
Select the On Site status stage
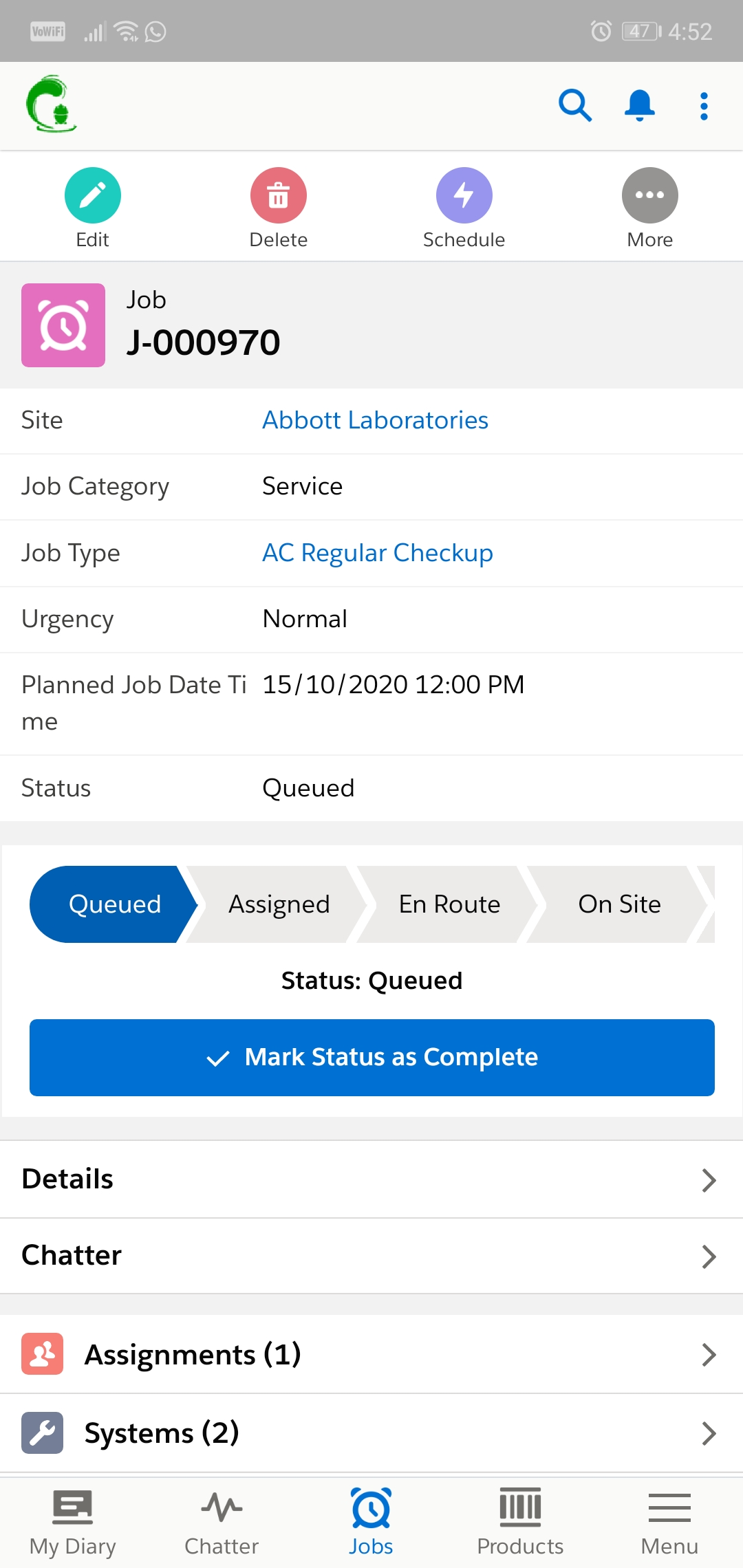coord(620,904)
